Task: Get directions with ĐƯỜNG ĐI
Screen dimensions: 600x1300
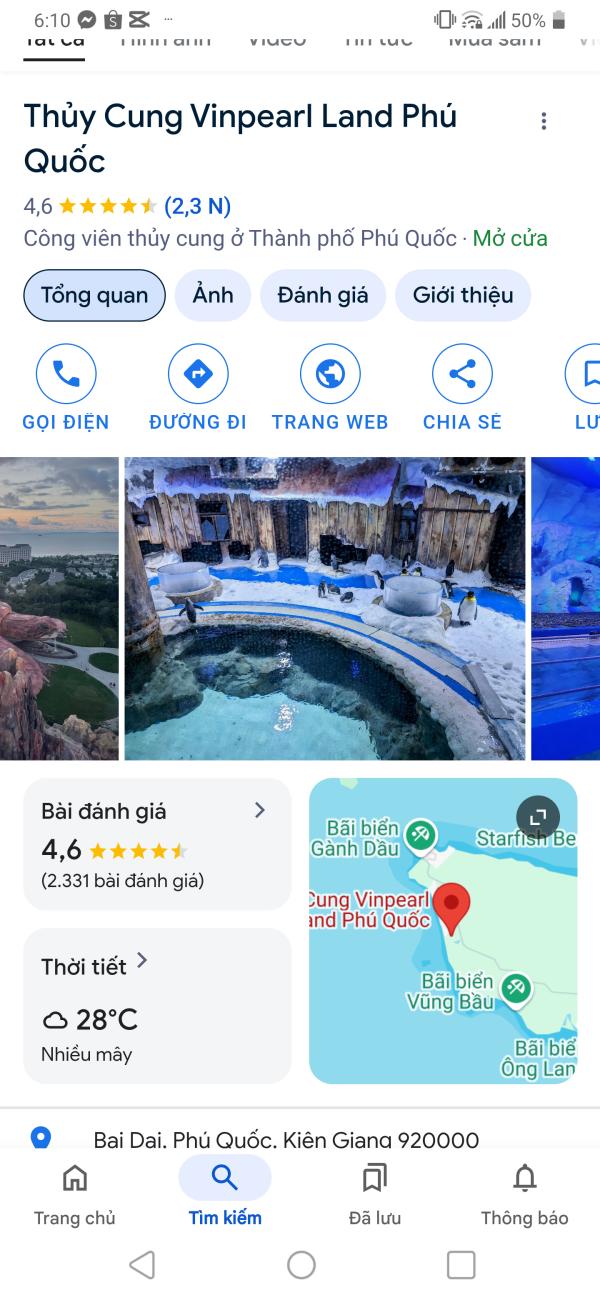Action: [x=198, y=388]
